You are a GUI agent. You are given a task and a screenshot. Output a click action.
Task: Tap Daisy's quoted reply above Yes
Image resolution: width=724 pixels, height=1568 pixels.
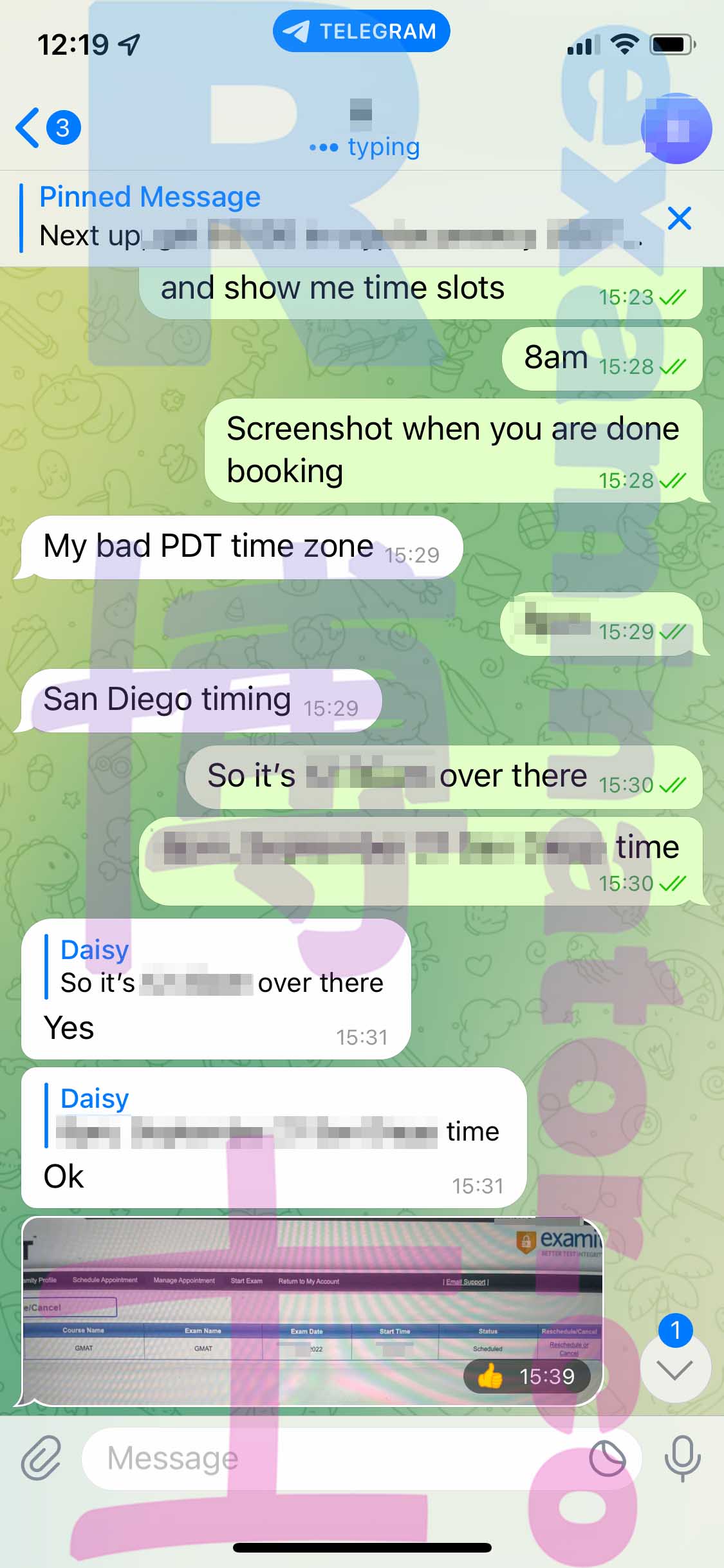click(x=214, y=967)
